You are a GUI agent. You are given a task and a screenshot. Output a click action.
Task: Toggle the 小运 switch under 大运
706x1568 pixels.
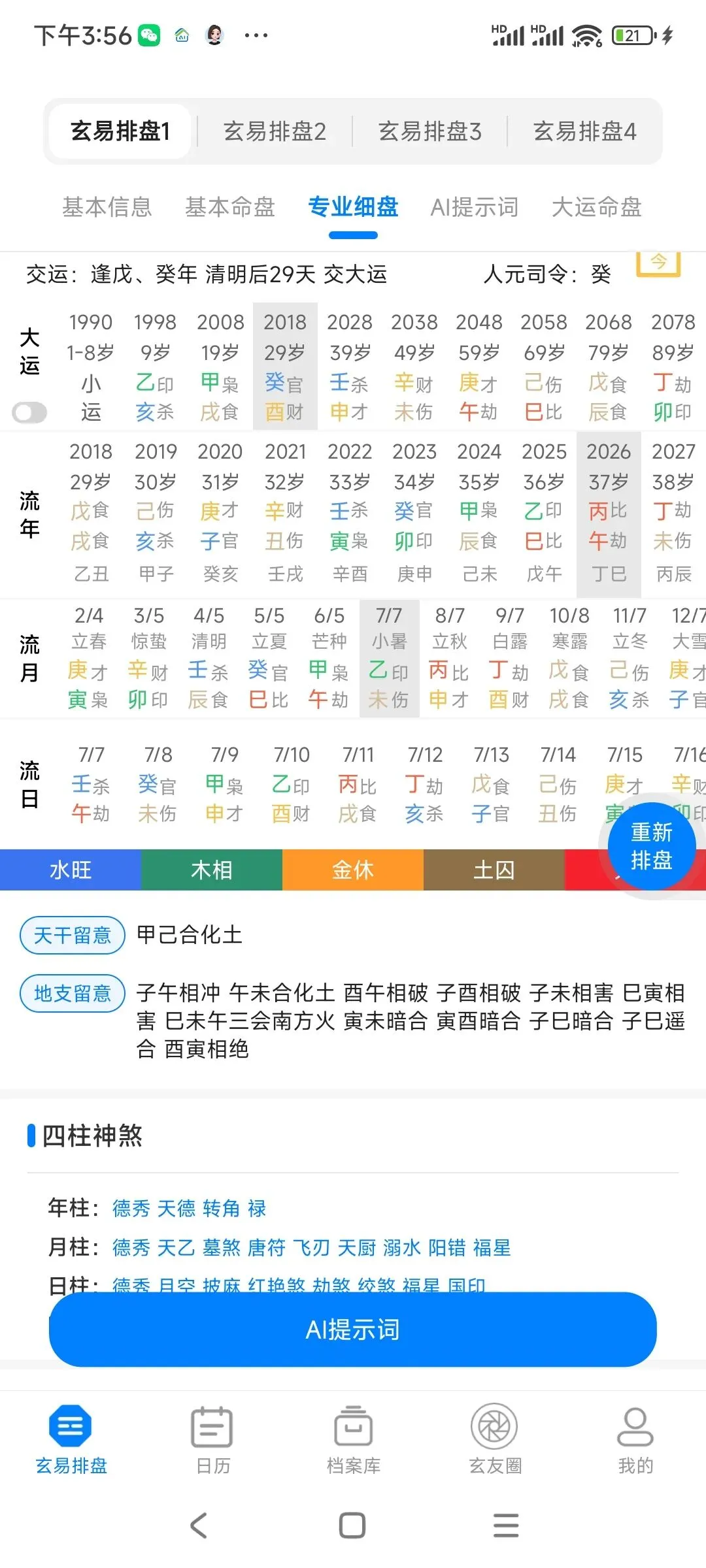[29, 412]
